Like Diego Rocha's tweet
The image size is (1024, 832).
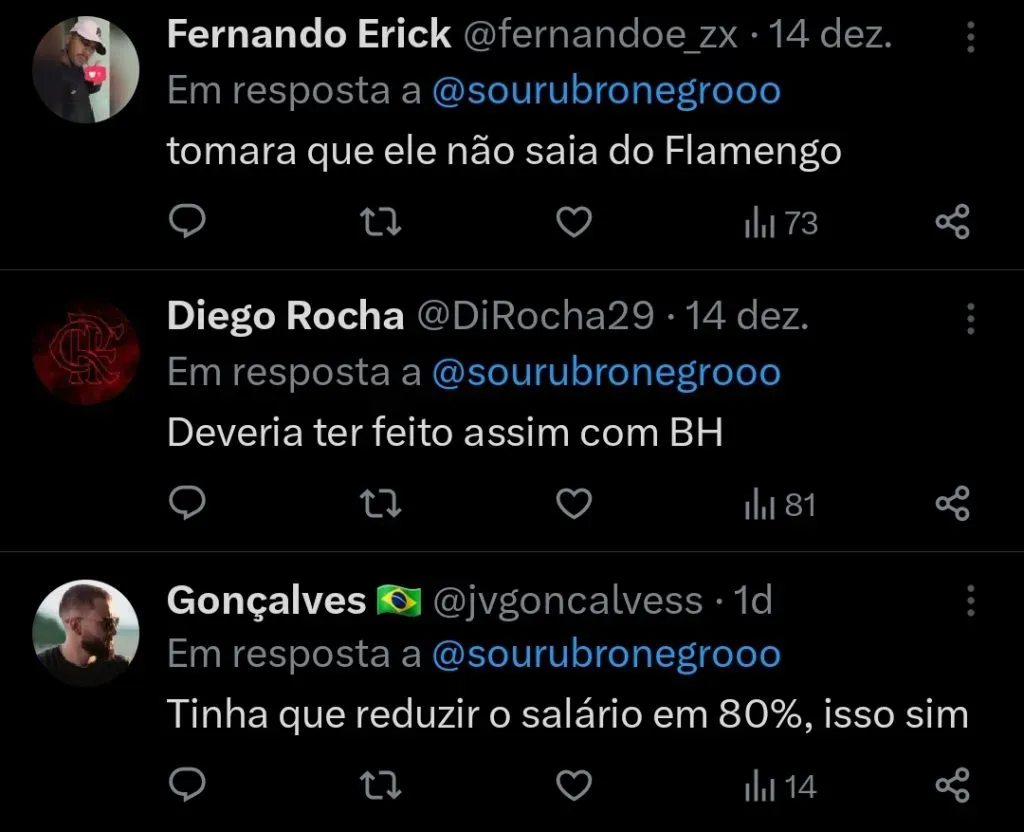[x=573, y=505]
